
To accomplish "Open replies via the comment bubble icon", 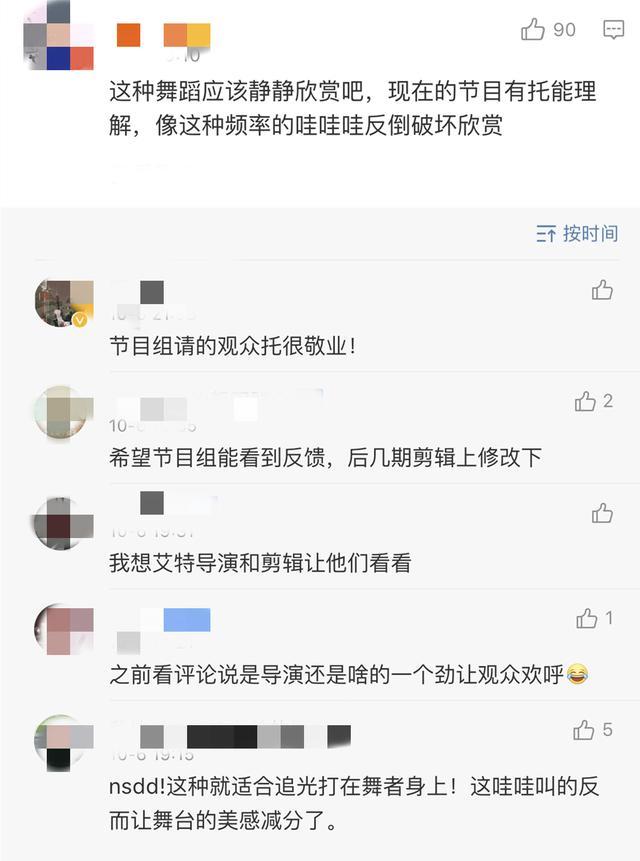I will click(613, 30).
